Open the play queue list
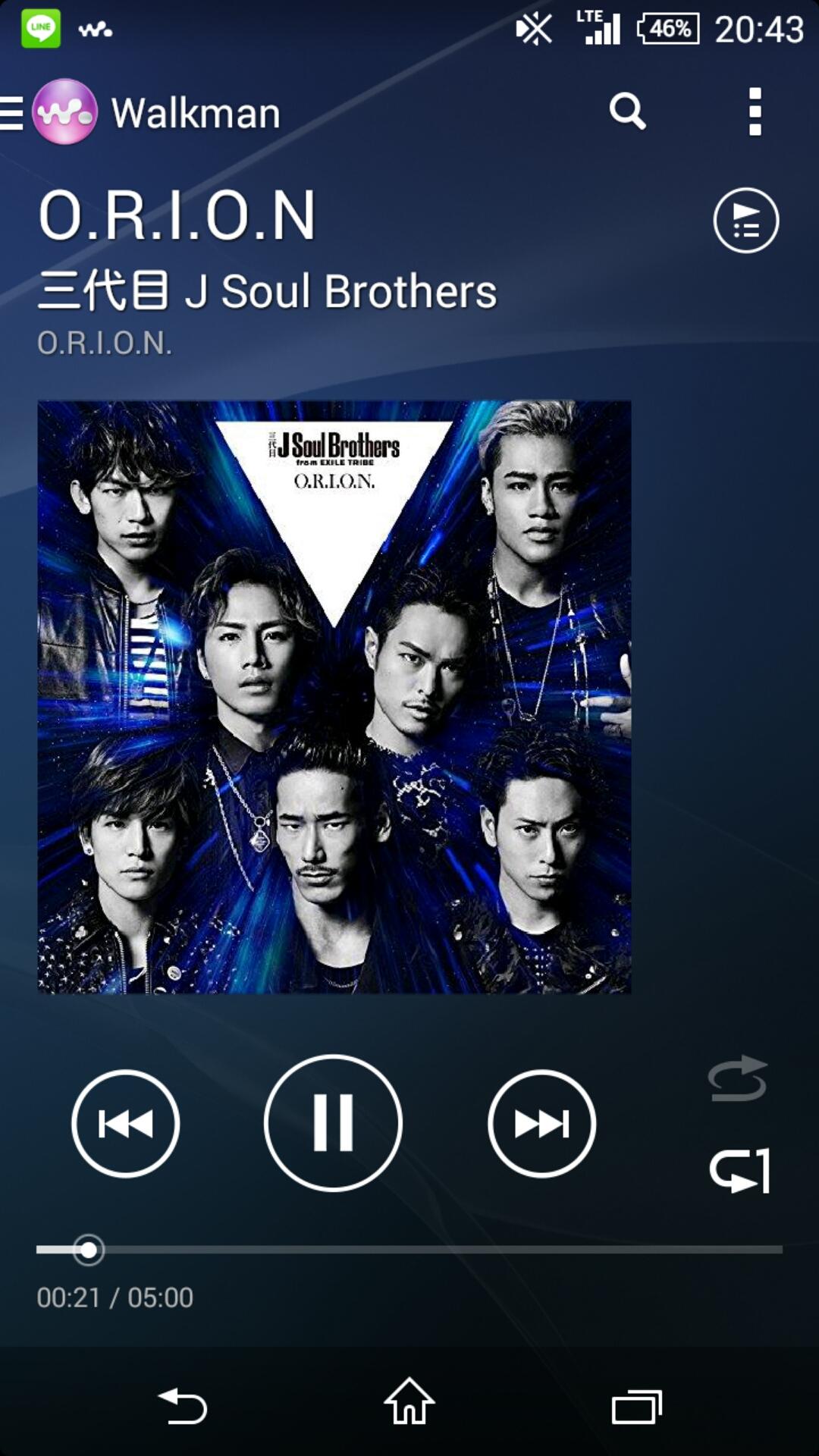 (745, 221)
